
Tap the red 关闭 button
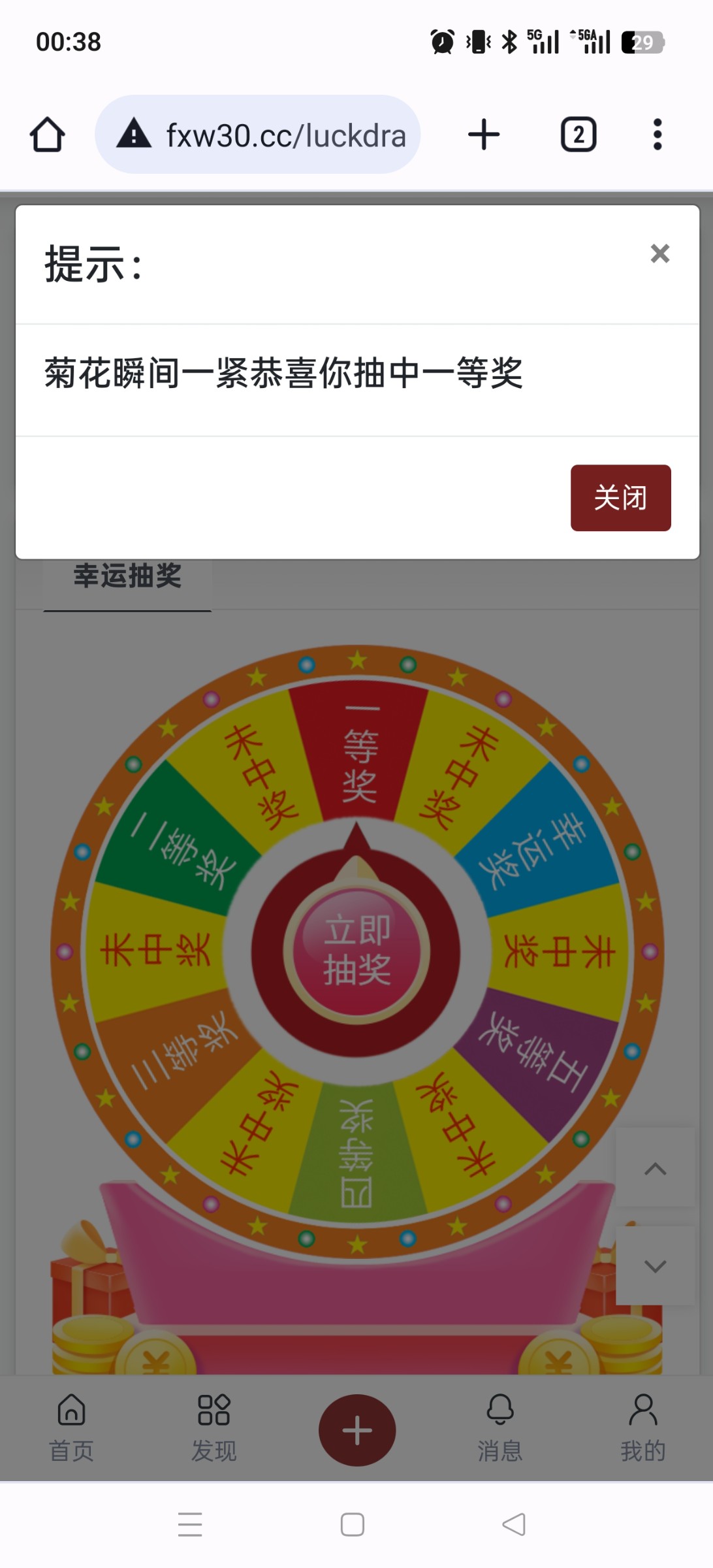pyautogui.click(x=620, y=498)
